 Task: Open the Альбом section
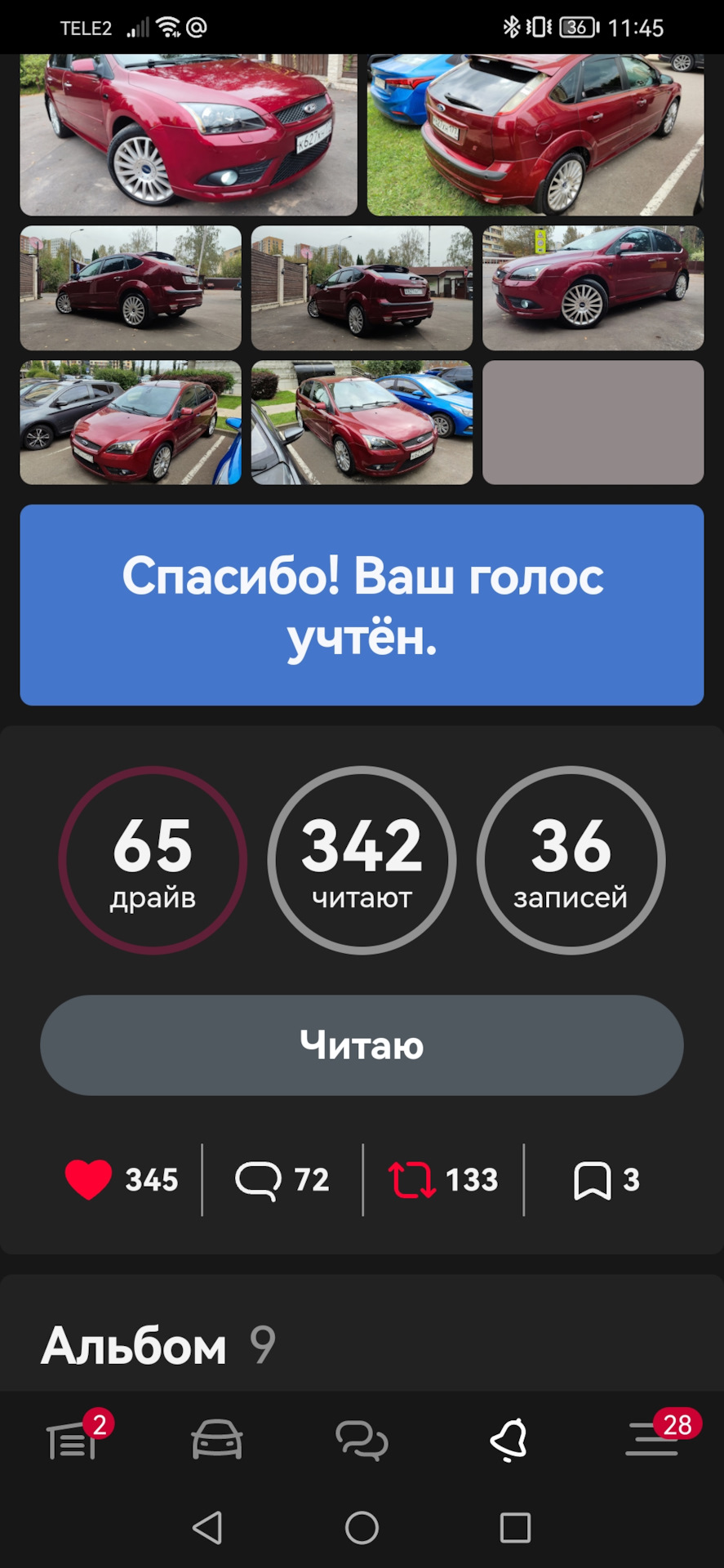(135, 1345)
